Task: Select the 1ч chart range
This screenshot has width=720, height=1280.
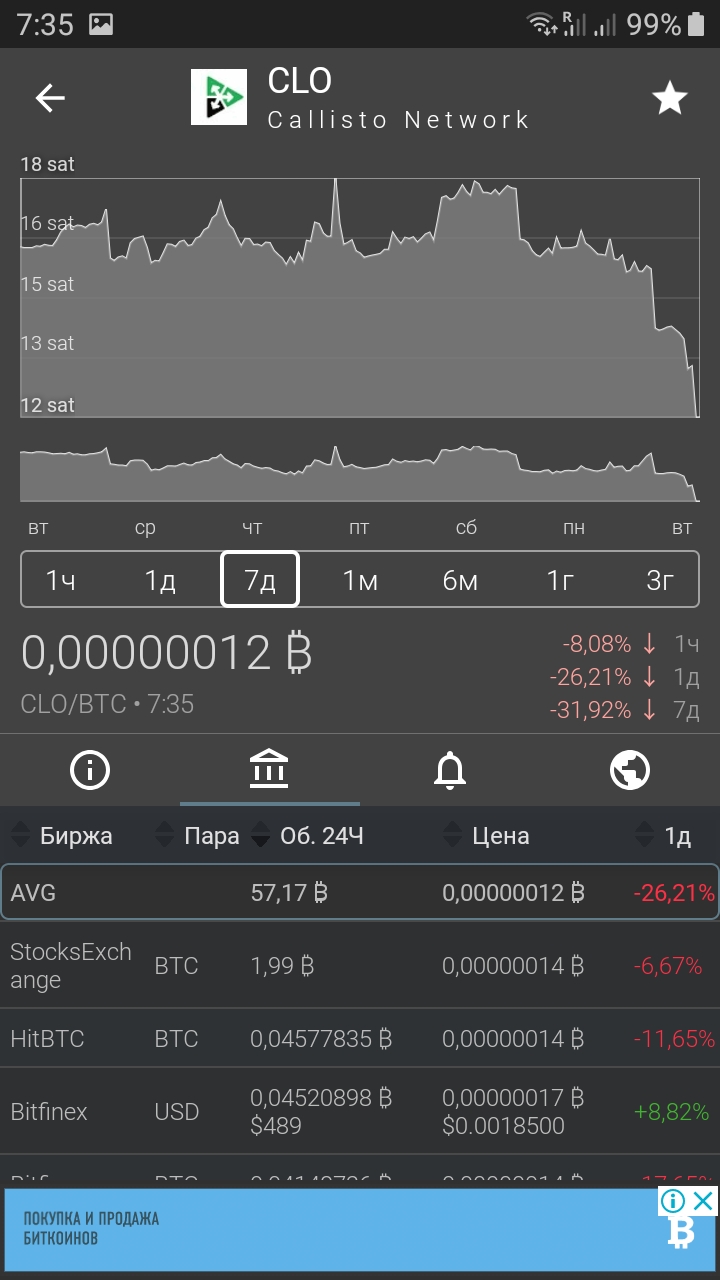Action: point(61,580)
